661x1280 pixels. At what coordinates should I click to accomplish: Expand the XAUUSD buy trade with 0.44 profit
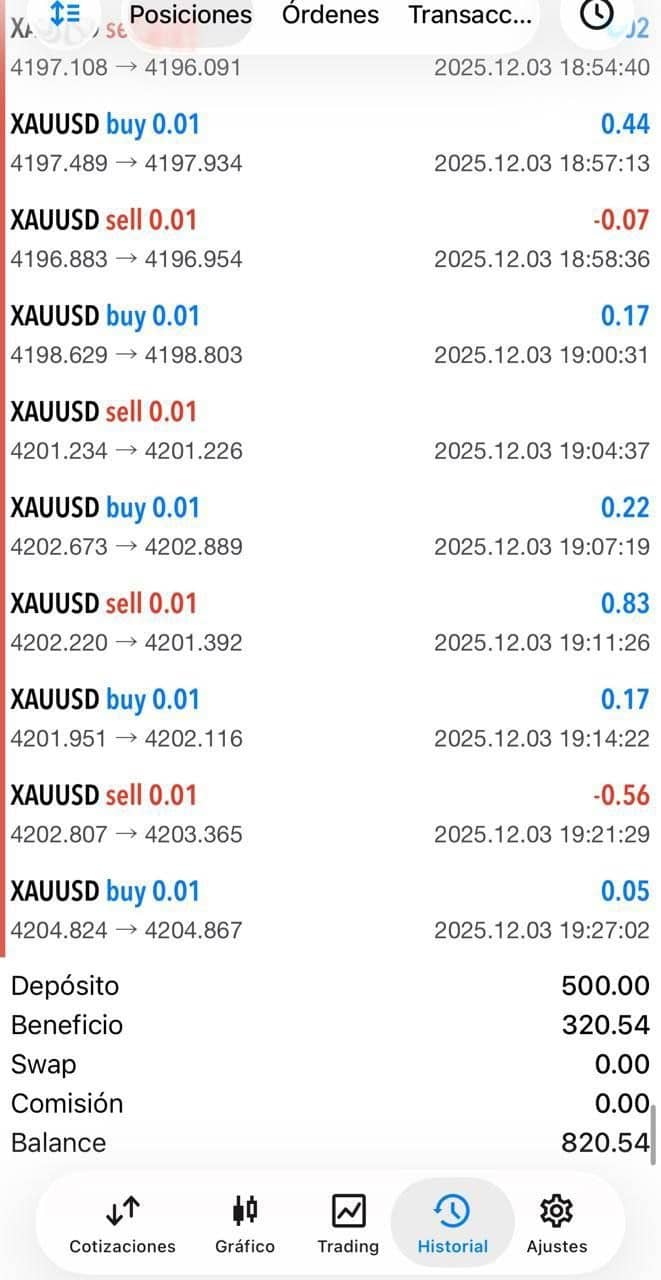[330, 143]
